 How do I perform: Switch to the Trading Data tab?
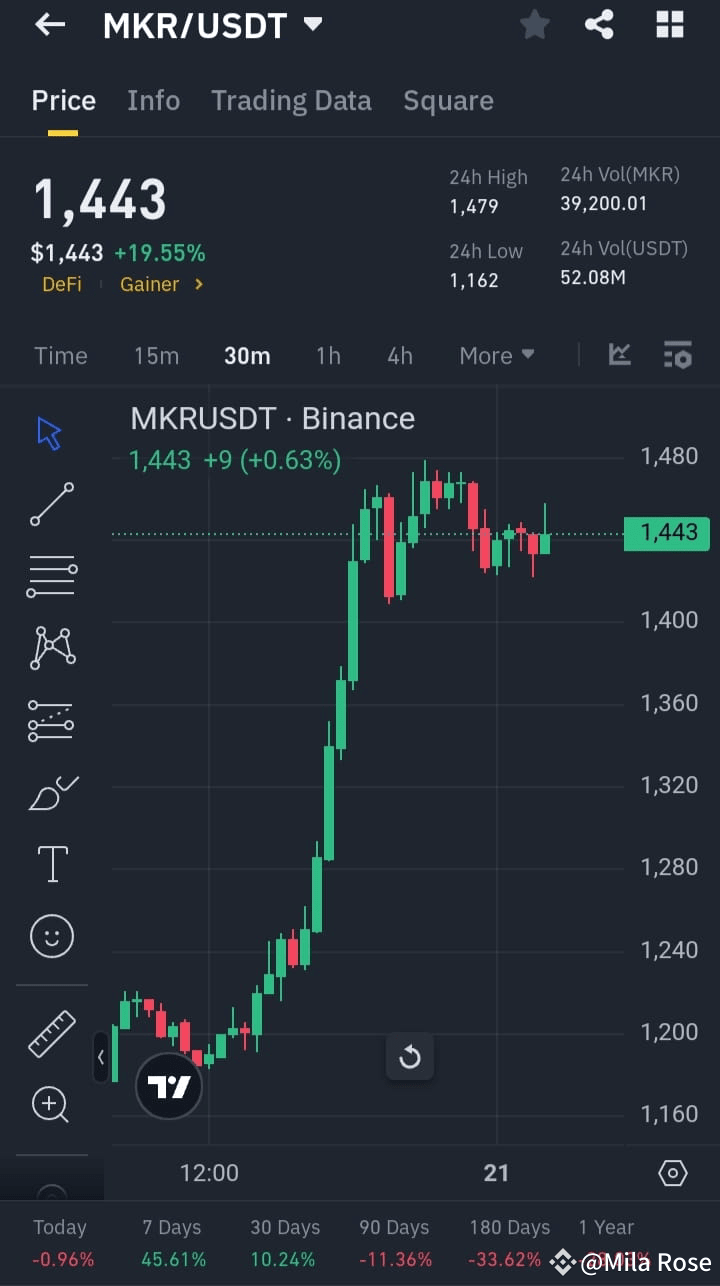291,100
